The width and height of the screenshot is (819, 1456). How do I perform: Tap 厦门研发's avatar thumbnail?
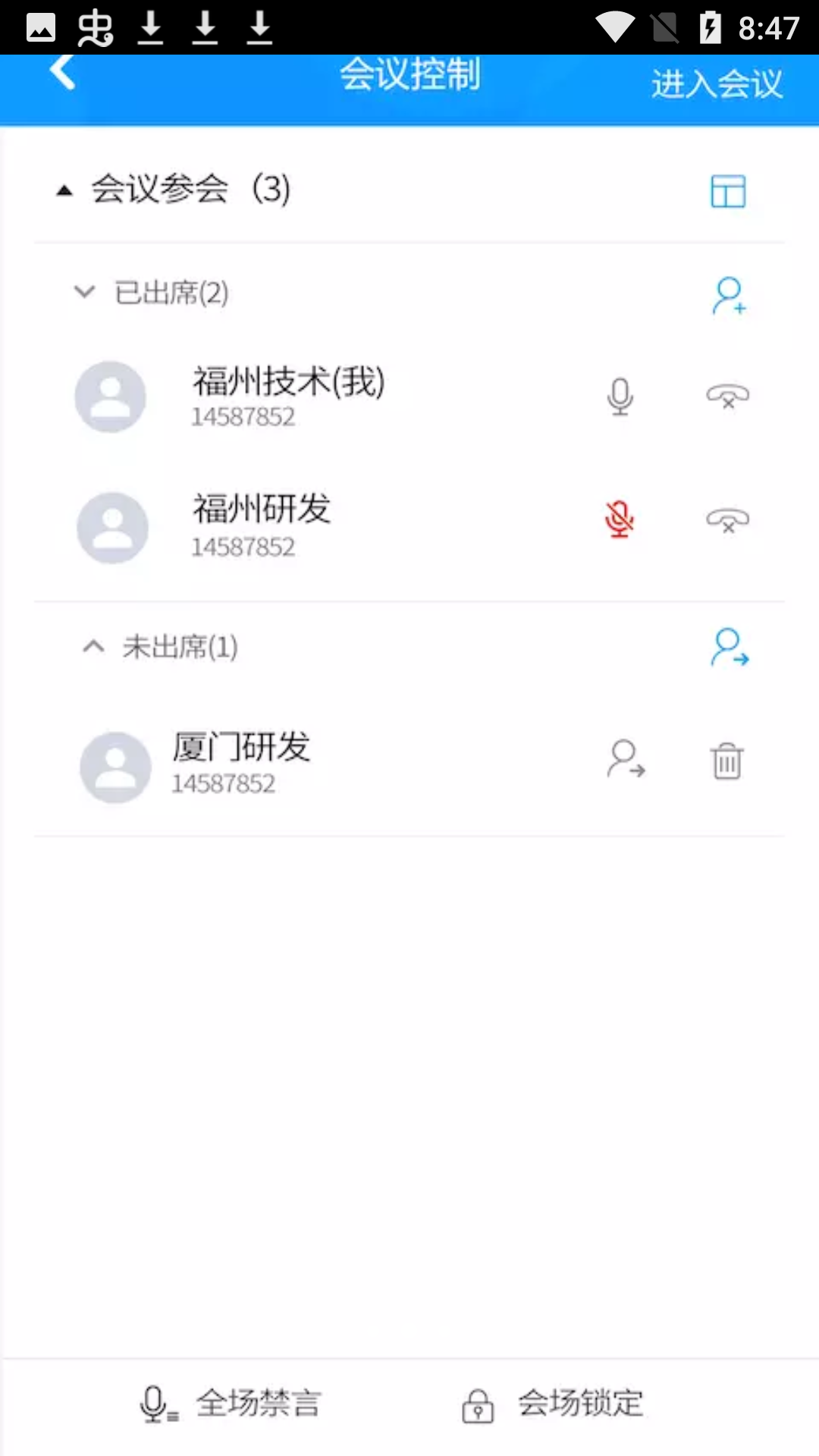tap(115, 766)
